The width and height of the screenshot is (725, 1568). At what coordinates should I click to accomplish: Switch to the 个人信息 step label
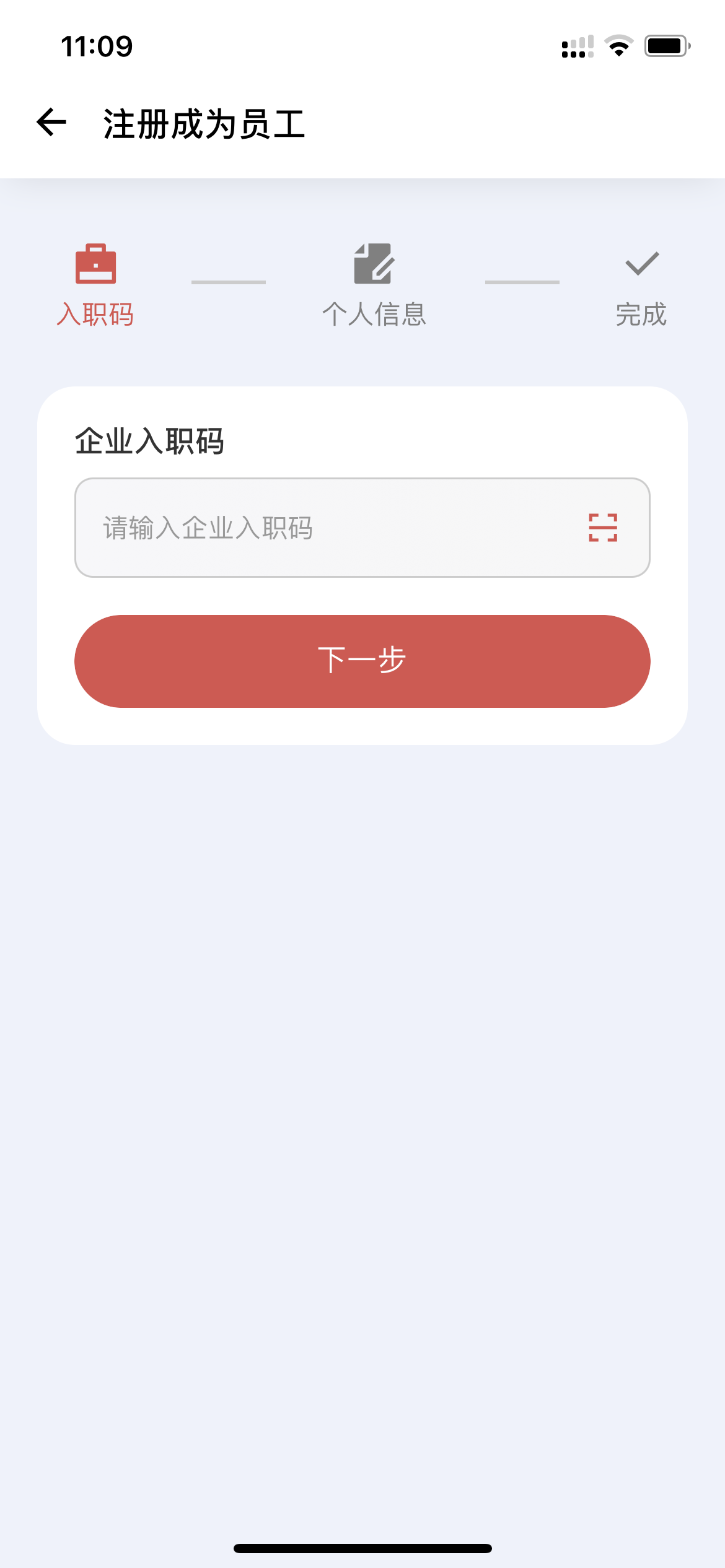click(x=375, y=316)
